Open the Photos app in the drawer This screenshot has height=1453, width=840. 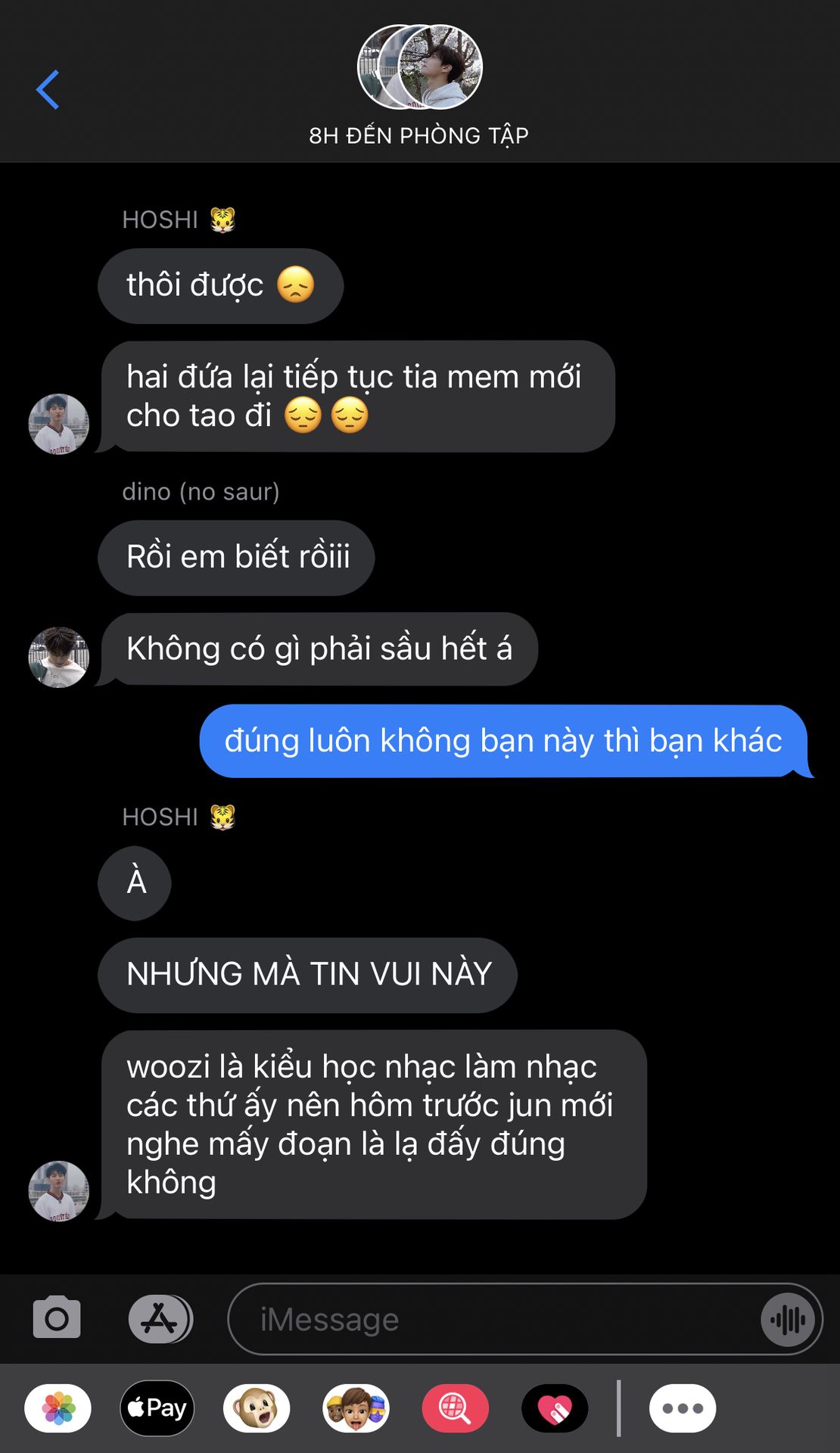pyautogui.click(x=58, y=1408)
